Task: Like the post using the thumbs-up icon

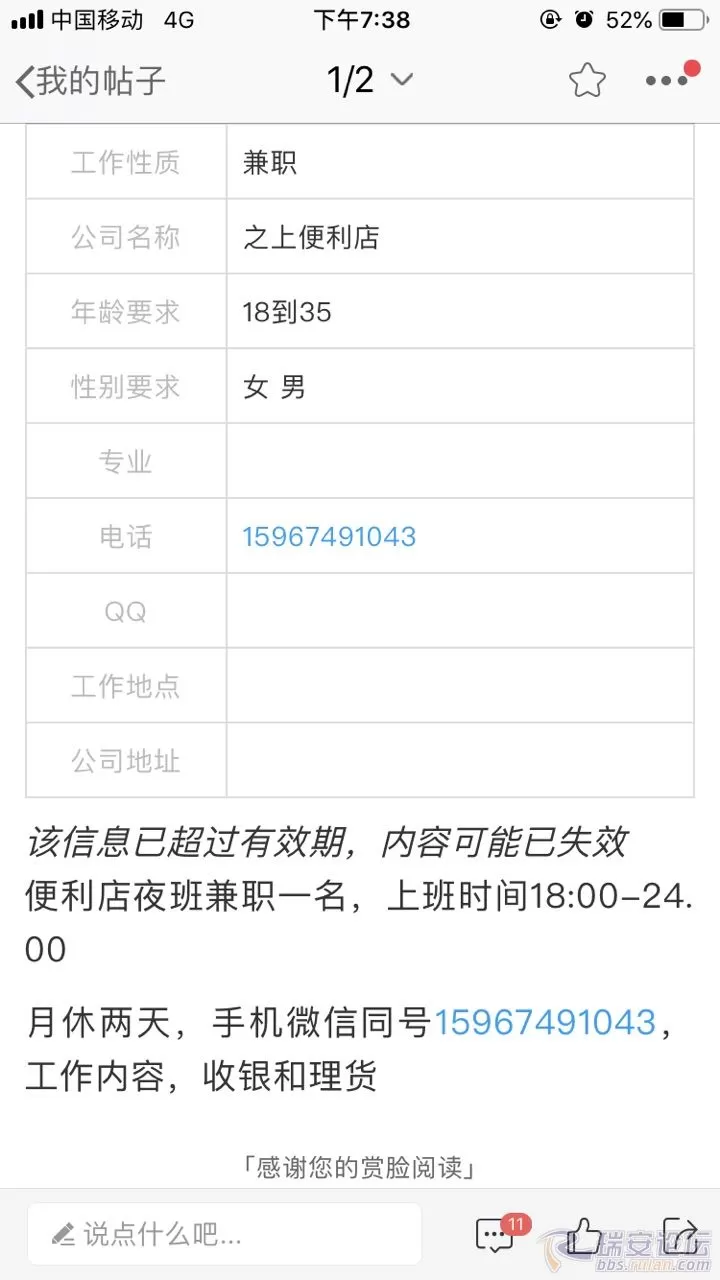Action: (585, 1235)
